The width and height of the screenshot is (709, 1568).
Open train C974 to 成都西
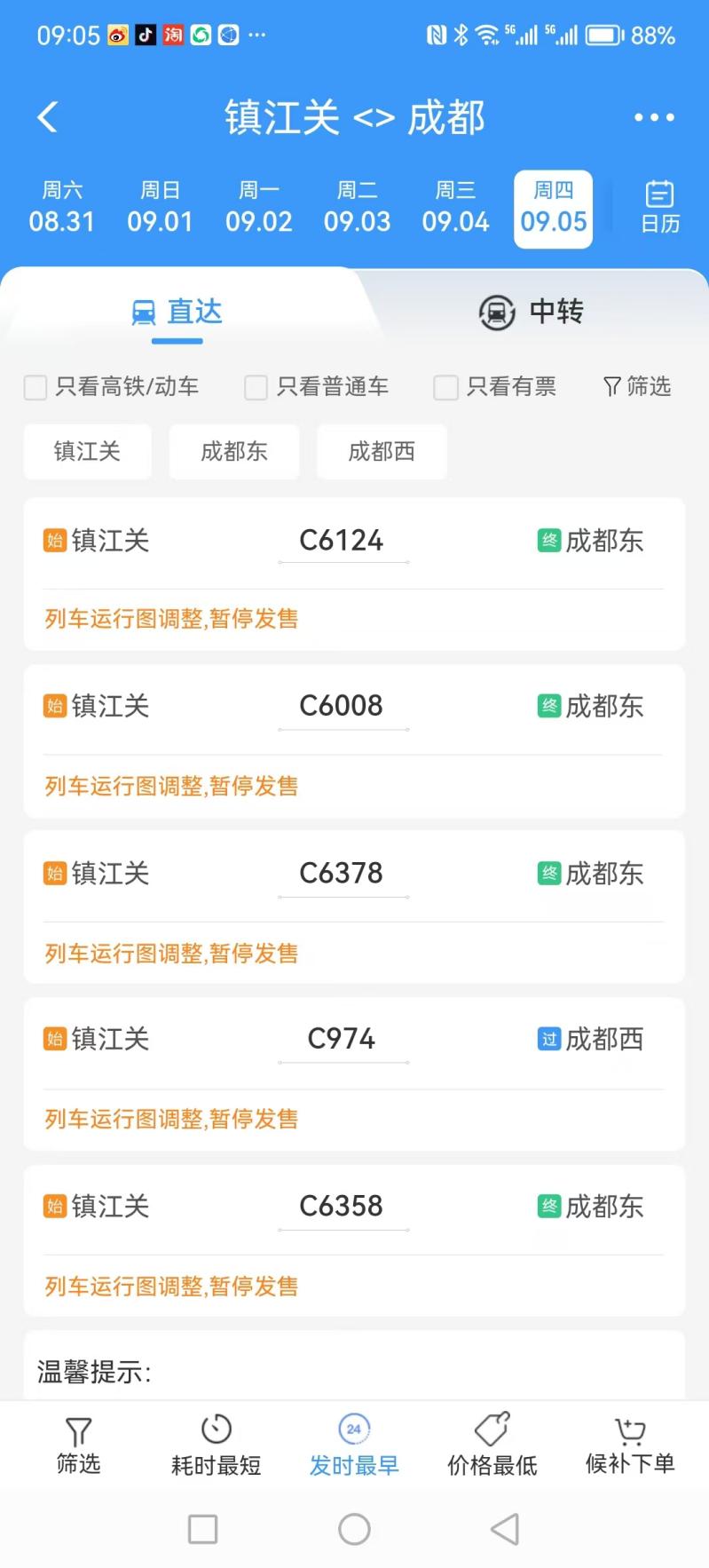click(x=354, y=1074)
